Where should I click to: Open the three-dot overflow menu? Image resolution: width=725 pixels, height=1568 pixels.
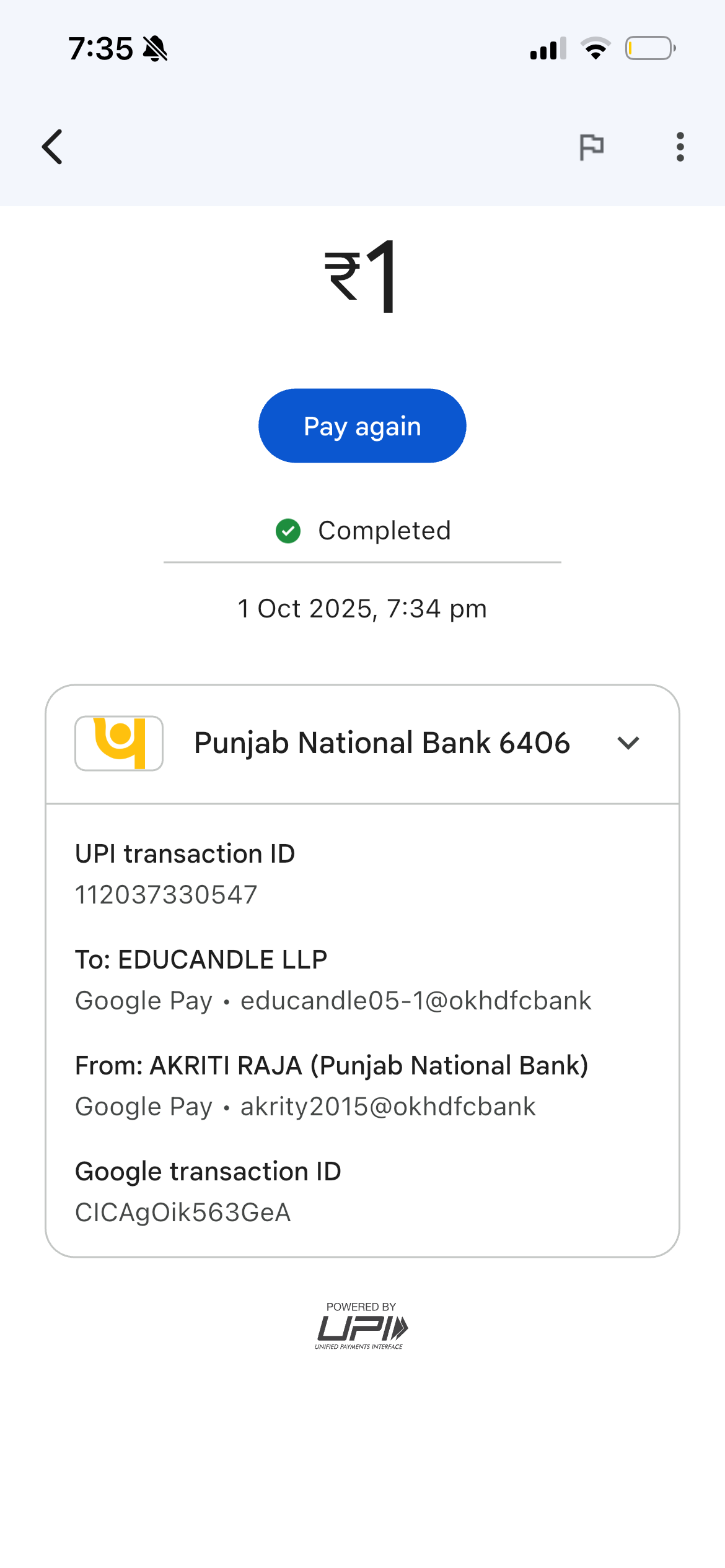click(680, 147)
